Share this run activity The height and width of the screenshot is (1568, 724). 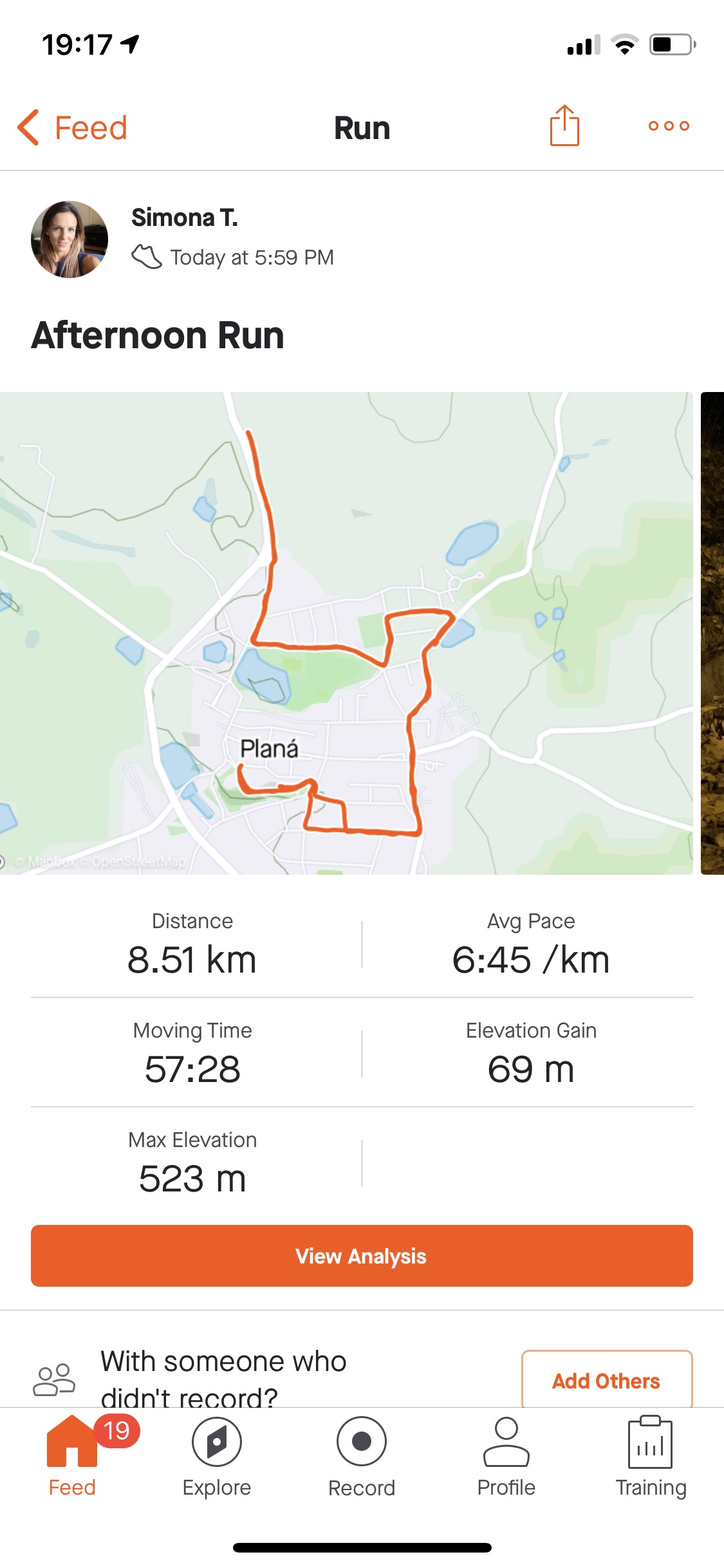click(564, 126)
